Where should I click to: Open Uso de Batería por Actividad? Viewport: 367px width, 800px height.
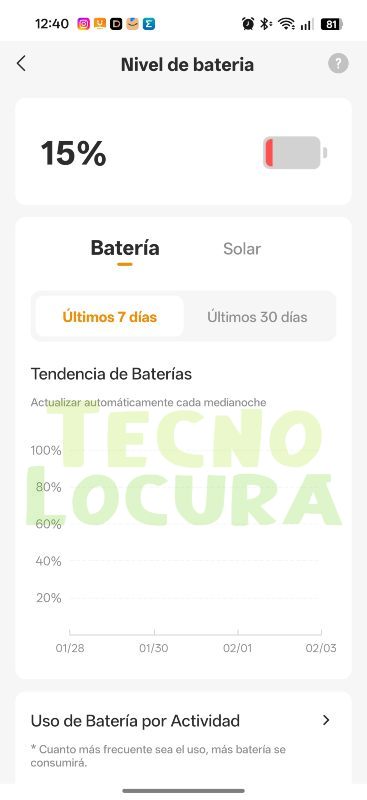tap(183, 721)
